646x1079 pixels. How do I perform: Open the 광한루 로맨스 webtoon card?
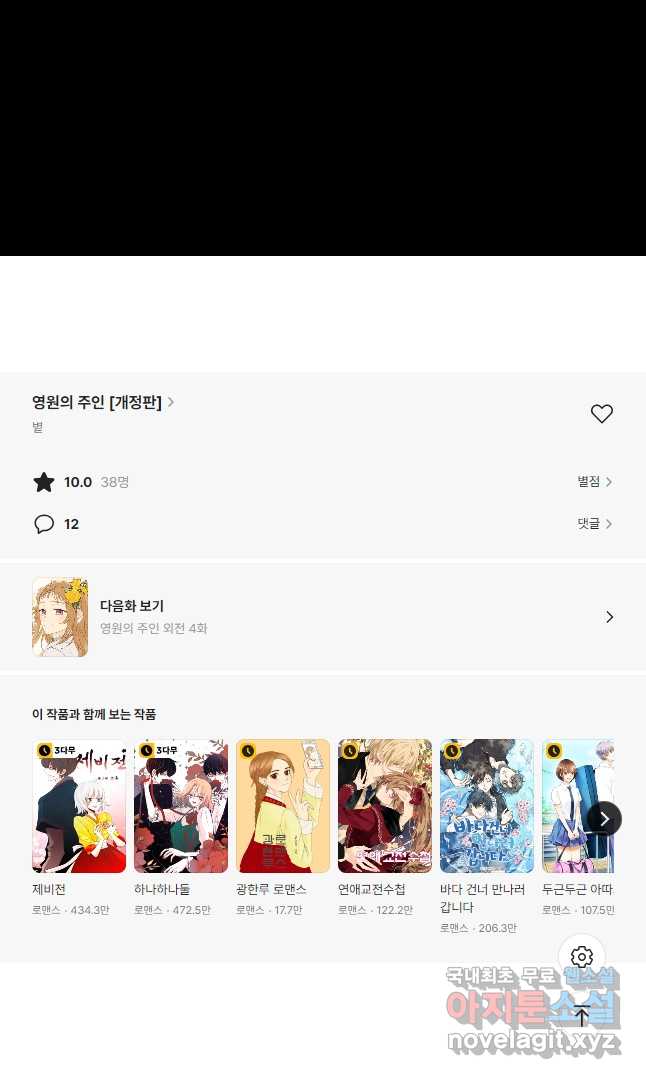click(x=283, y=806)
